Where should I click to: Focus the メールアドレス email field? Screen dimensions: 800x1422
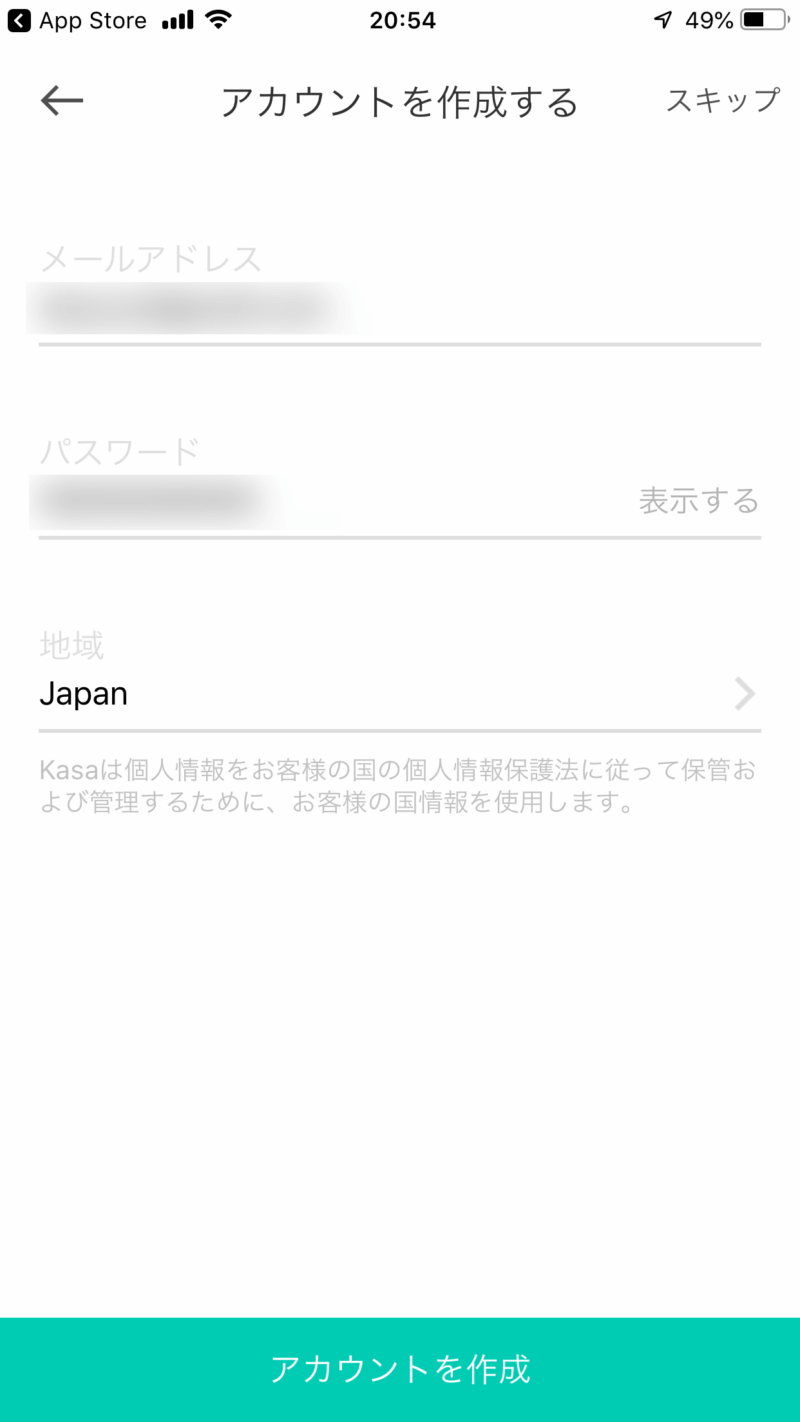(x=400, y=310)
